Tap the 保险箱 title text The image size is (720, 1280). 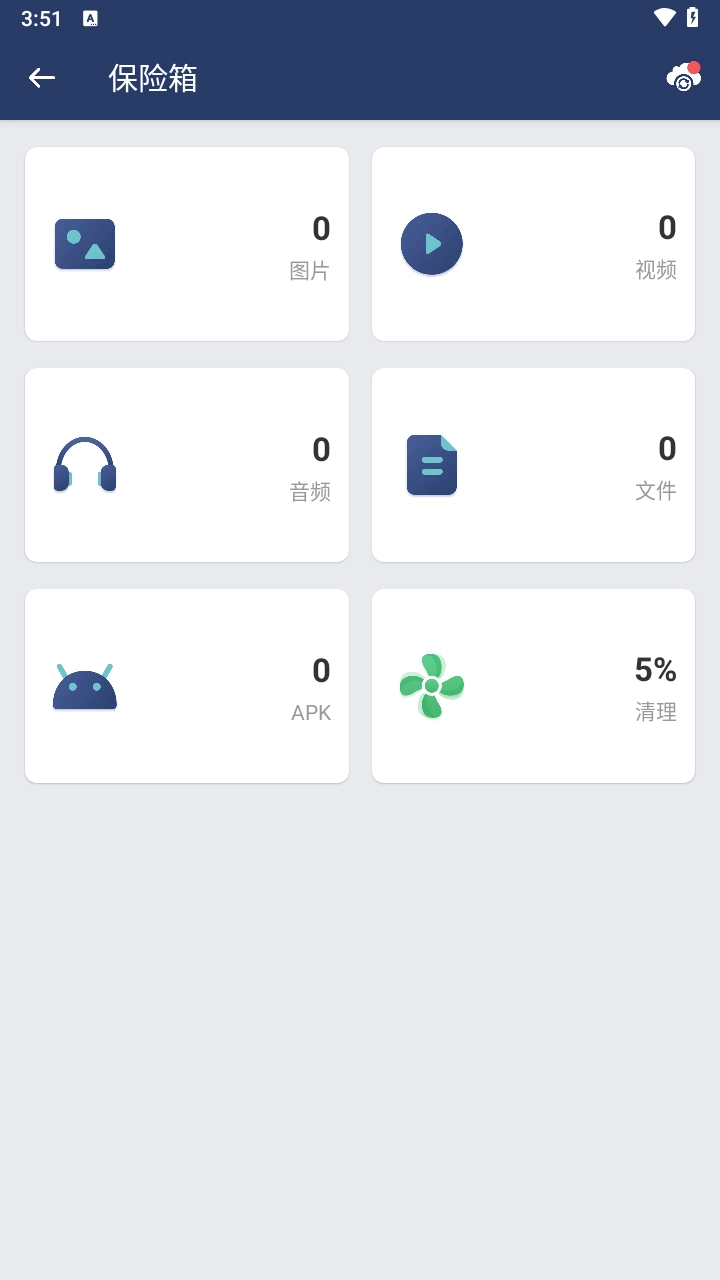point(152,77)
